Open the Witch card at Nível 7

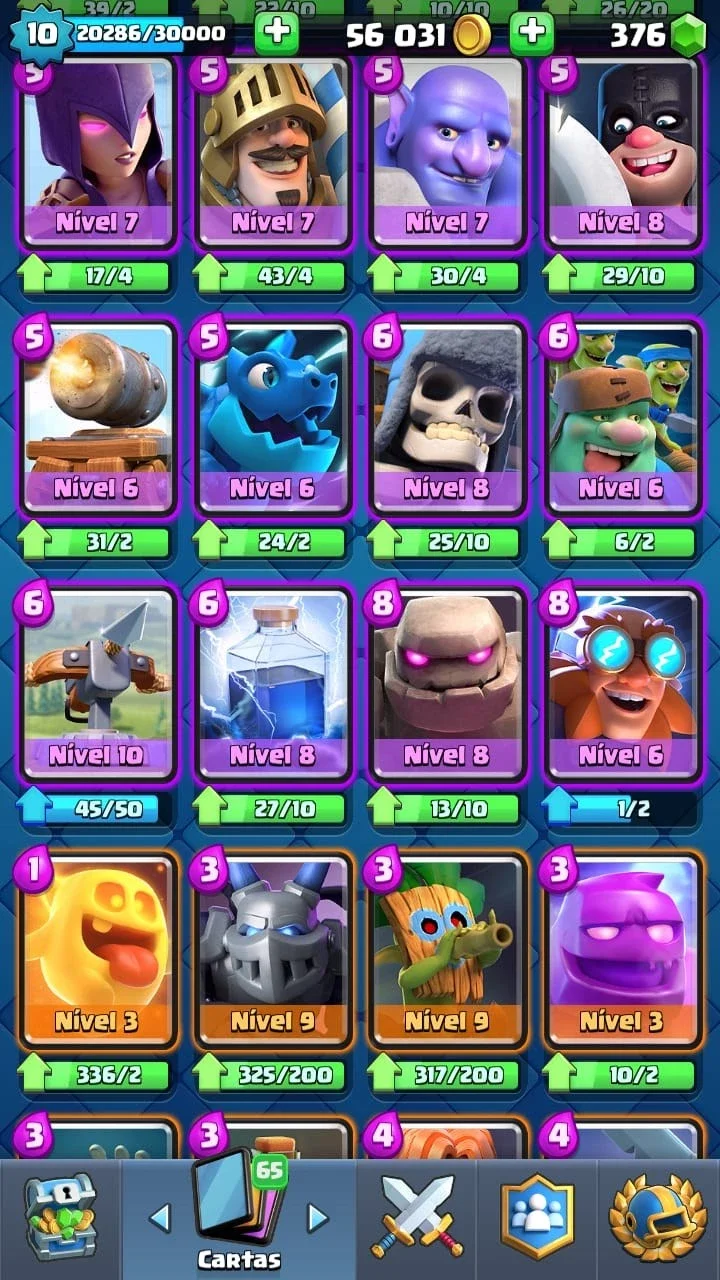pyautogui.click(x=97, y=152)
